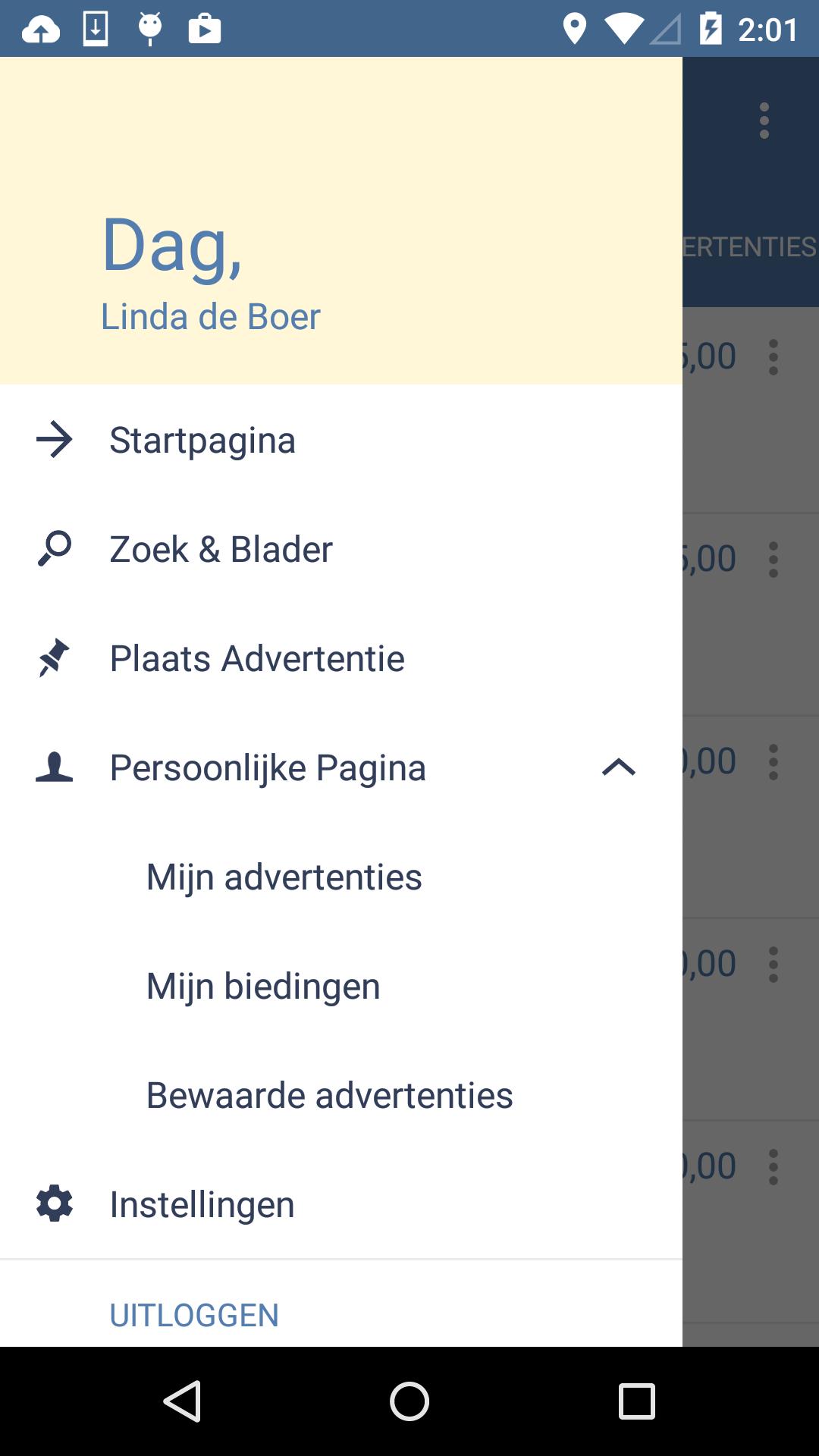Image resolution: width=819 pixels, height=1456 pixels.
Task: Open the top-right overflow menu
Action: (764, 120)
